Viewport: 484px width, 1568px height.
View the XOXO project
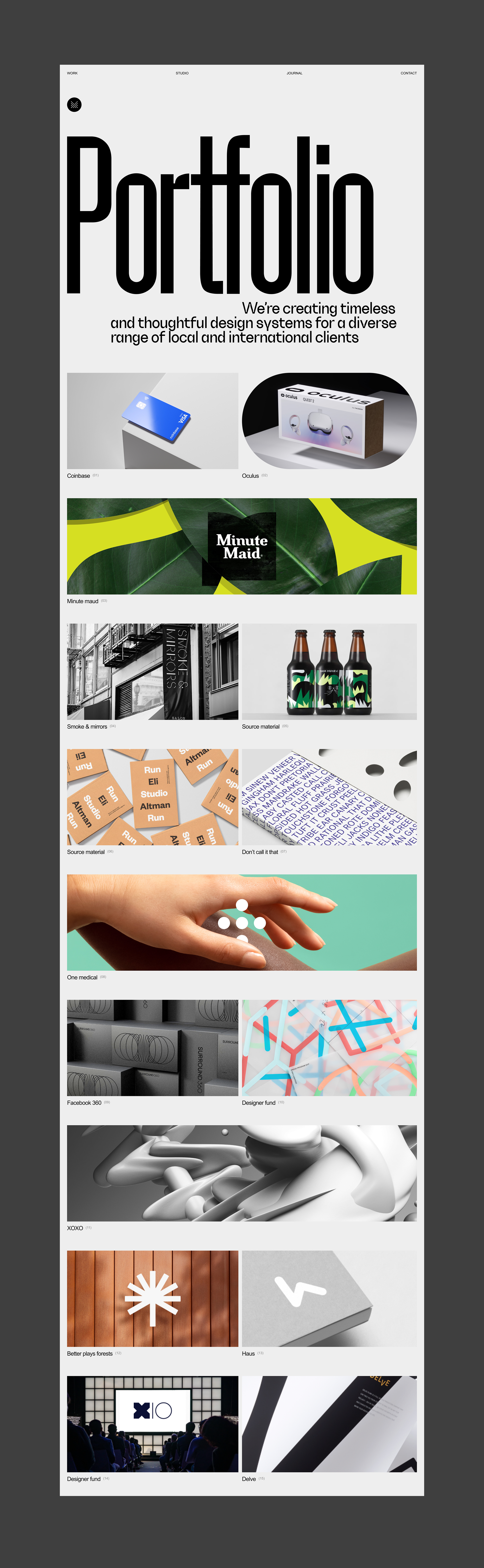(x=242, y=1173)
